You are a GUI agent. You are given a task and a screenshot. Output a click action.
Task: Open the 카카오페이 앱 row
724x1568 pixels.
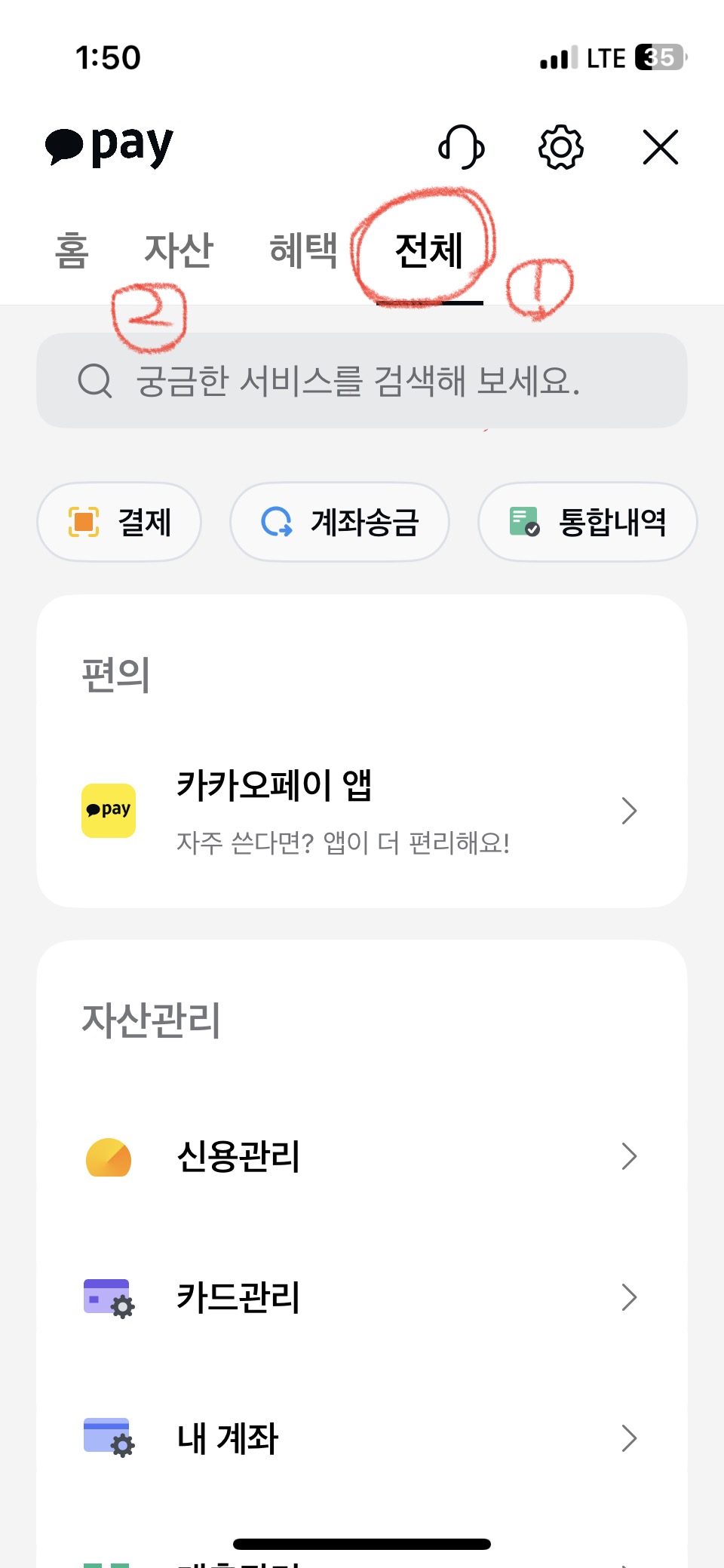coord(362,811)
